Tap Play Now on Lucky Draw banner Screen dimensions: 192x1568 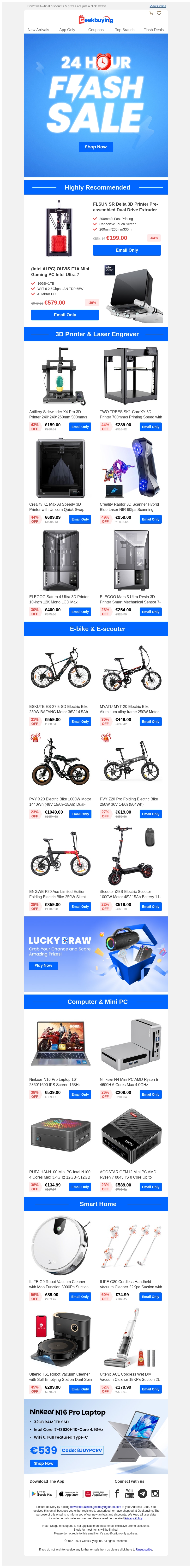tap(43, 965)
